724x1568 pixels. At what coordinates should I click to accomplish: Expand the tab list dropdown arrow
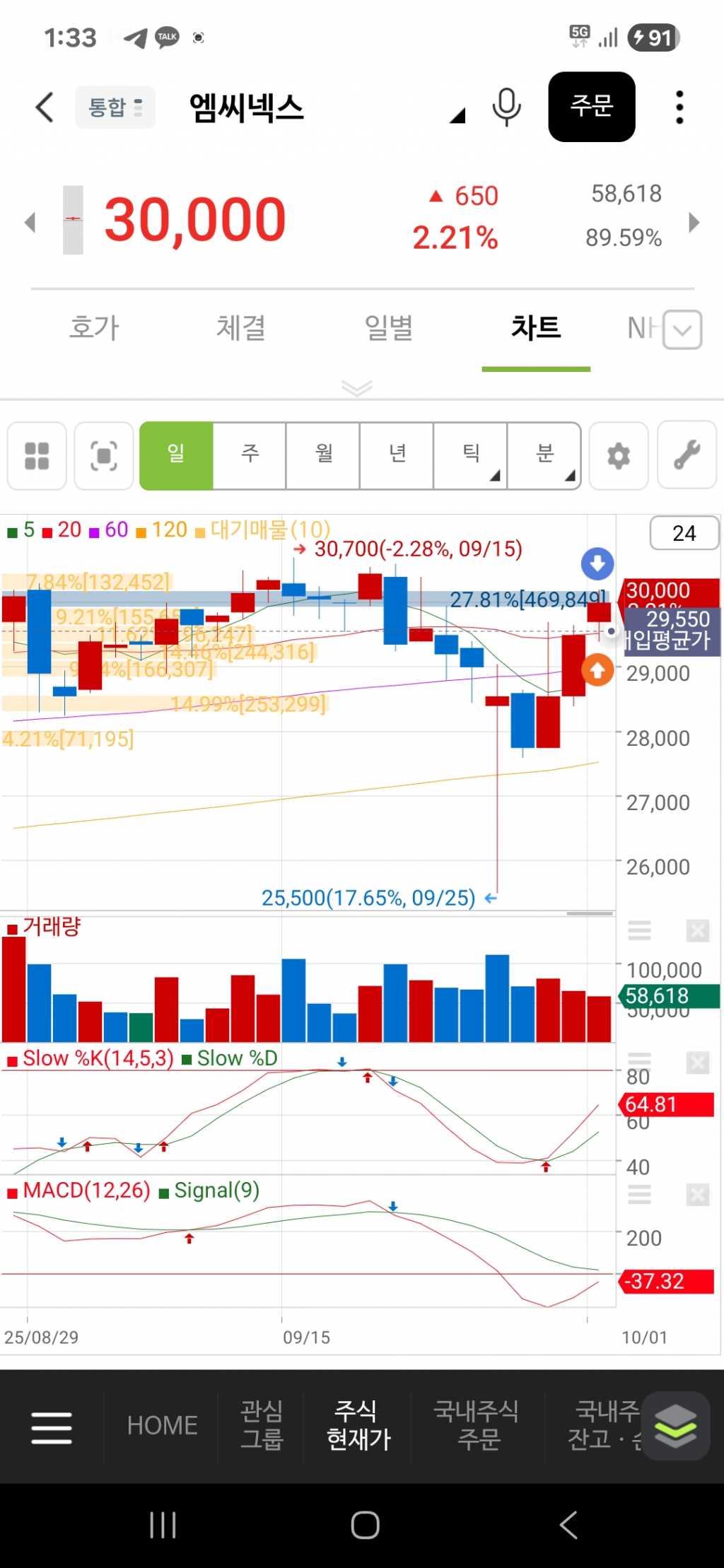tap(683, 329)
